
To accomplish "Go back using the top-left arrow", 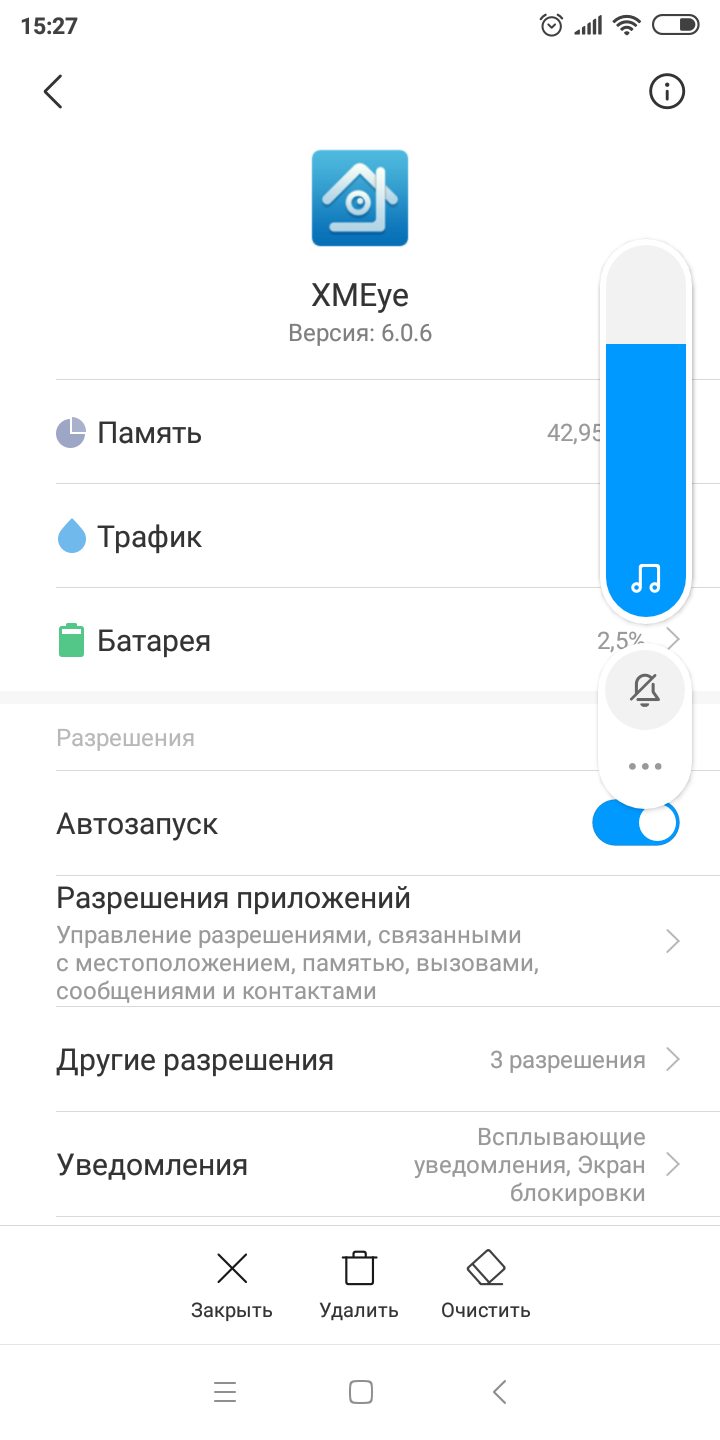I will pos(53,92).
